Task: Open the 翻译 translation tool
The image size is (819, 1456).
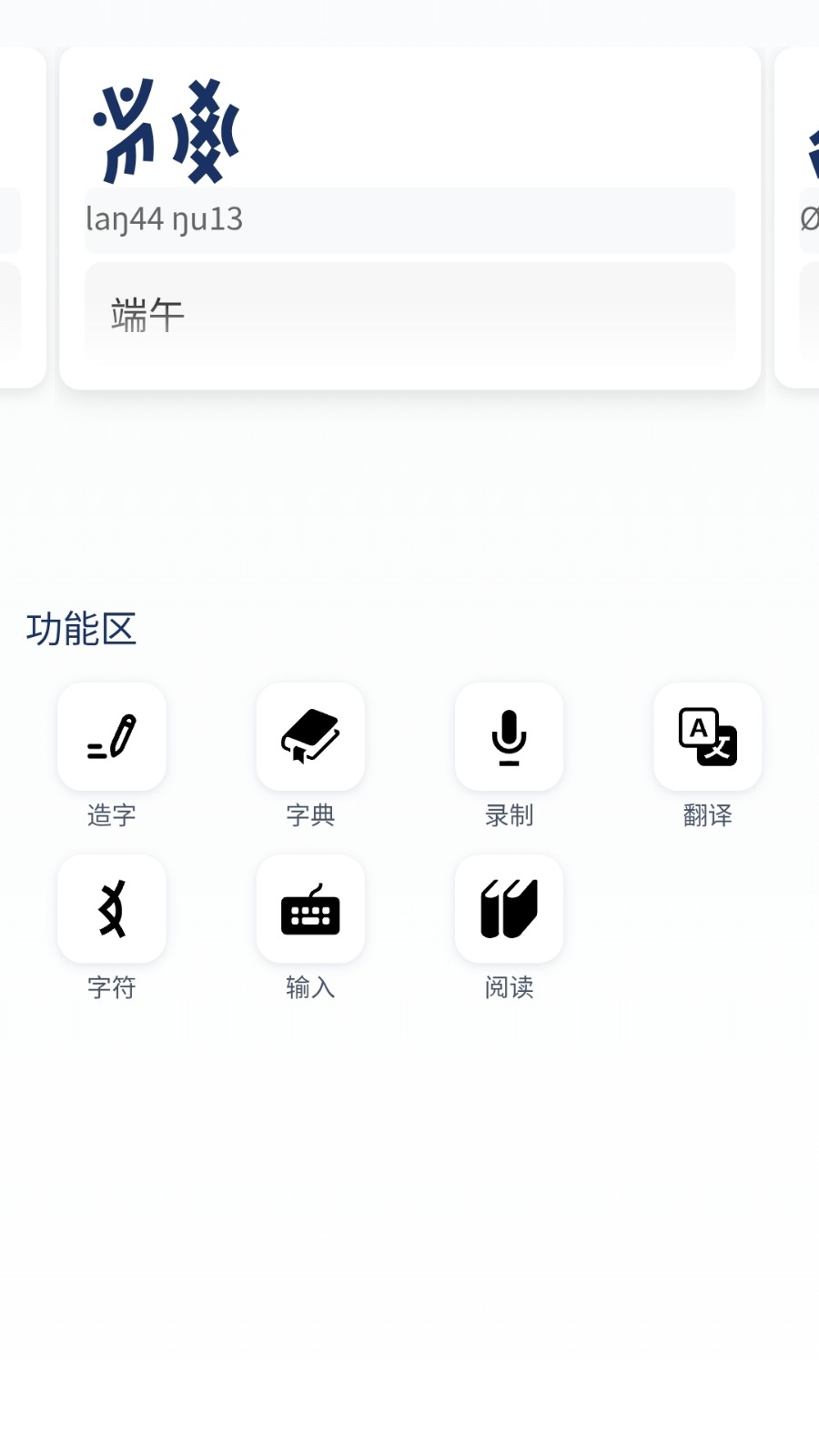Action: pyautogui.click(x=707, y=737)
